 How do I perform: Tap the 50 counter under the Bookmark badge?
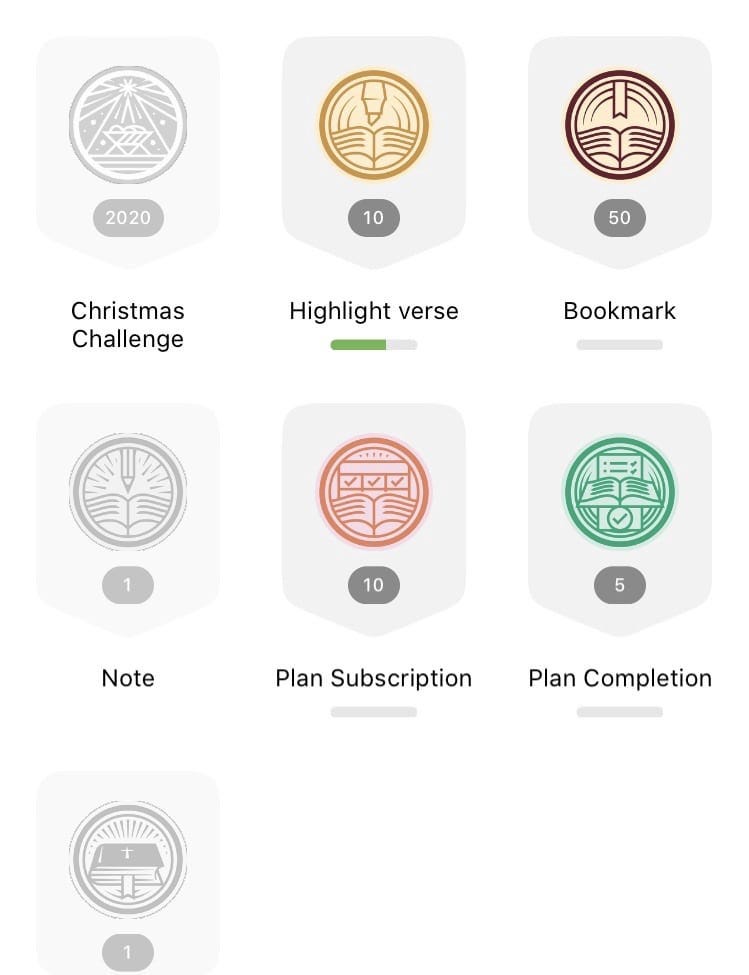619,217
